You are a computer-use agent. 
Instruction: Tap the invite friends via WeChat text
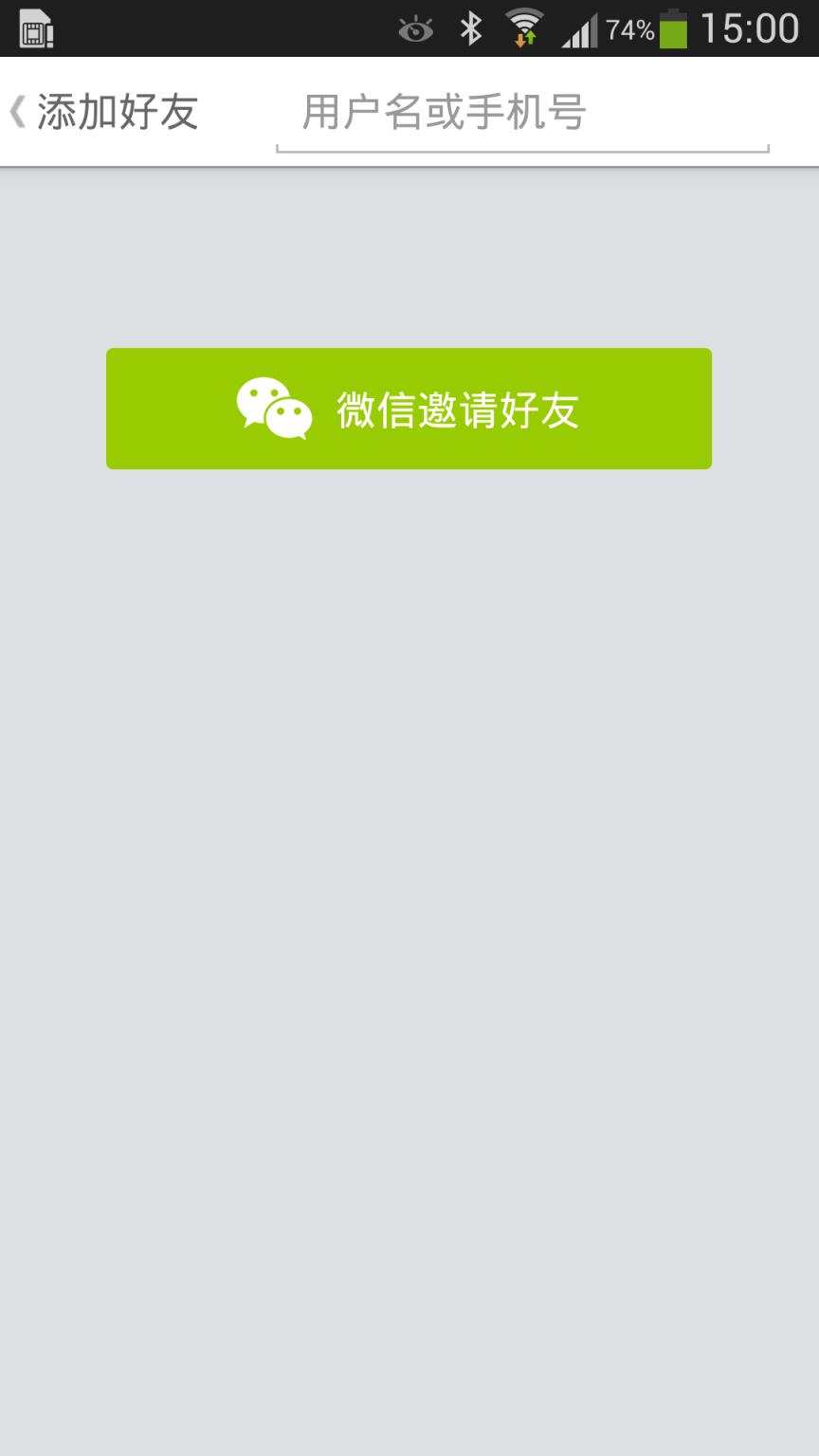pos(457,408)
